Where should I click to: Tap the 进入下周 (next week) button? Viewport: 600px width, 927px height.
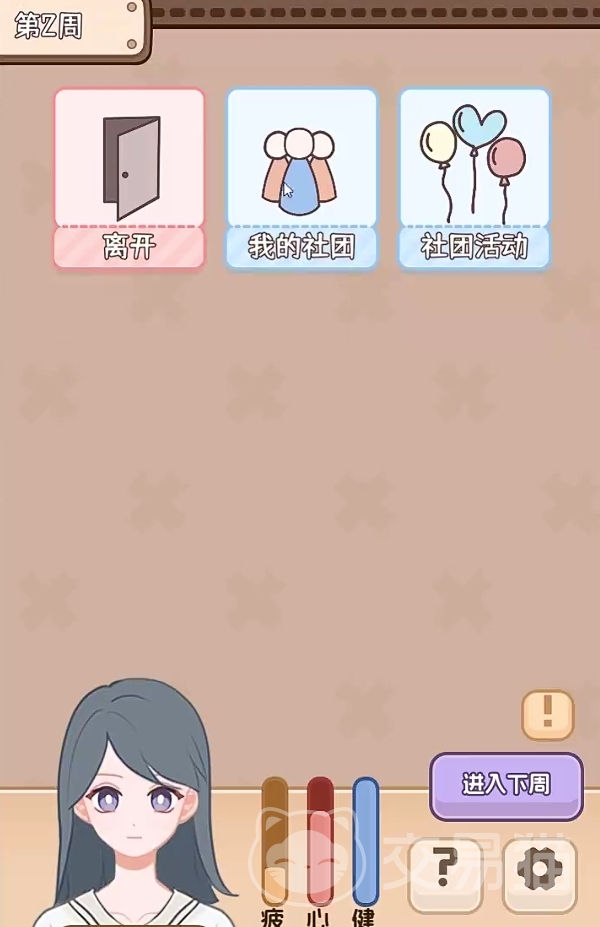[x=506, y=785]
